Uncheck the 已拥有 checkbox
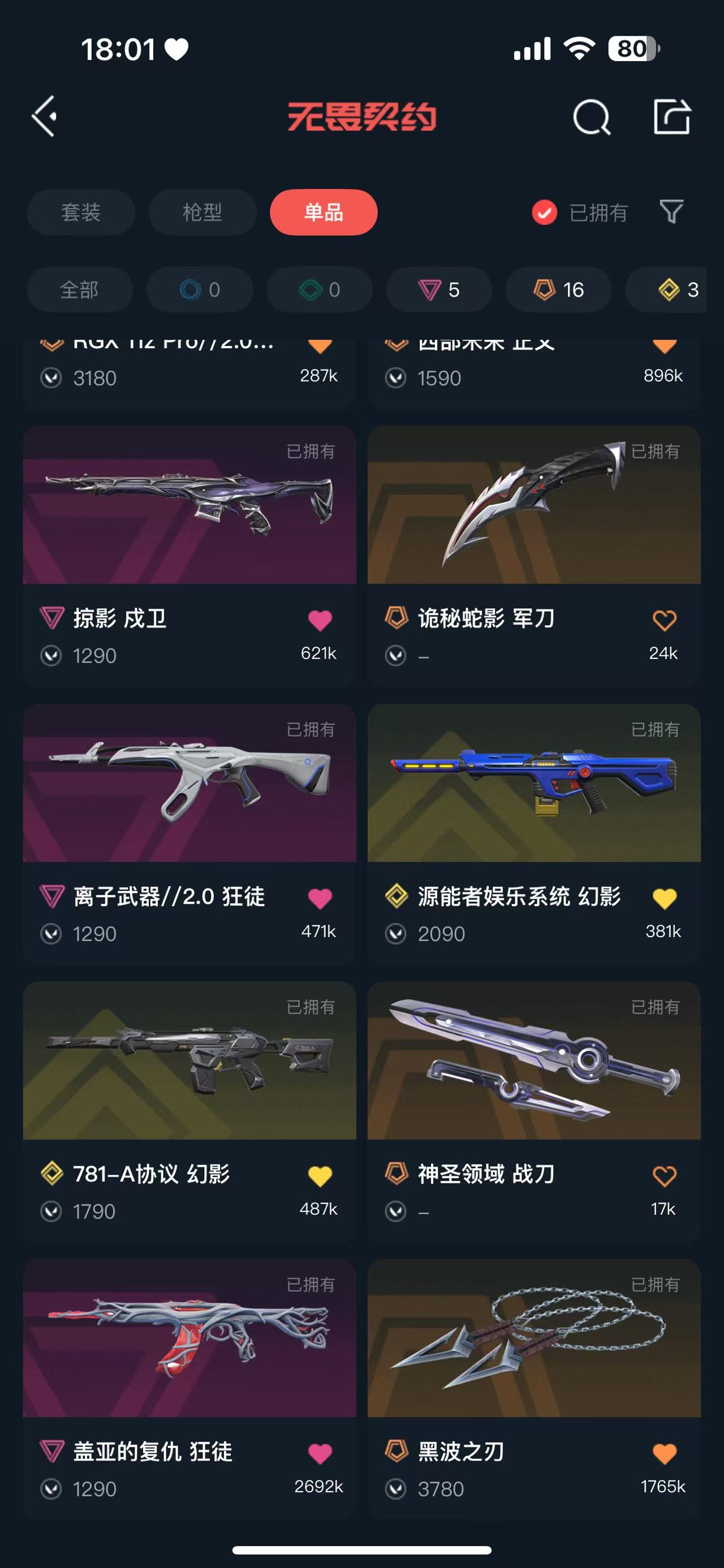Image resolution: width=724 pixels, height=1568 pixels. 544,213
